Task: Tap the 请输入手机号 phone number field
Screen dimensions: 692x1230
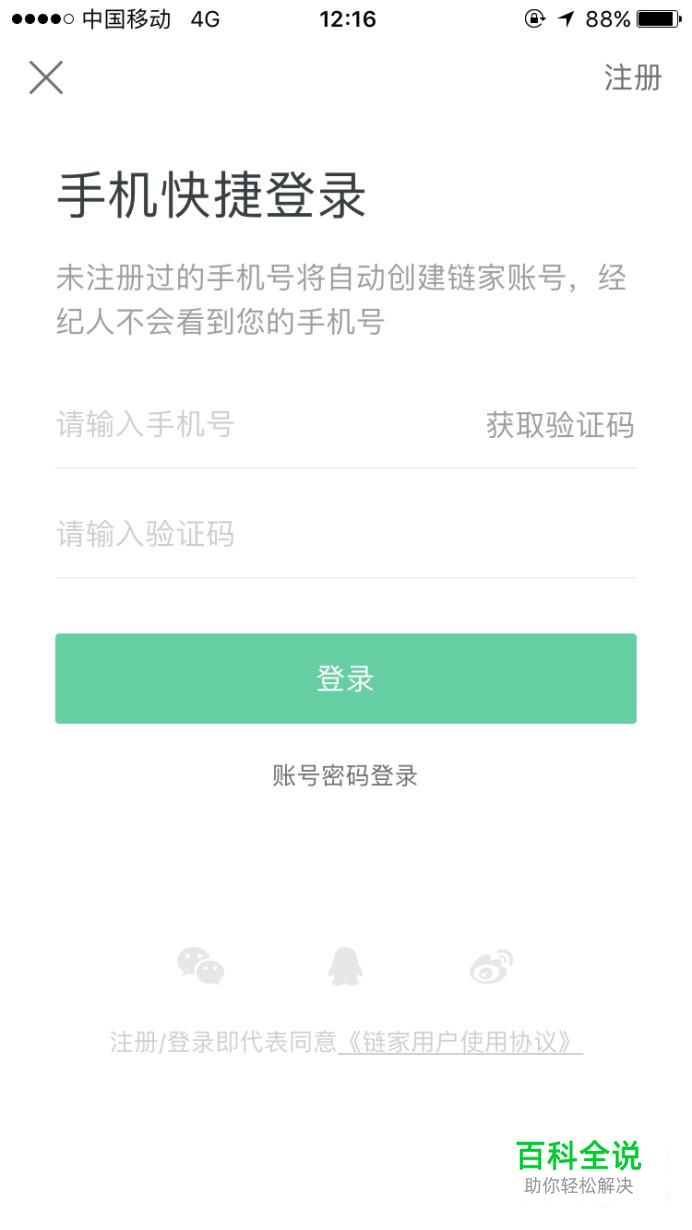Action: 260,425
